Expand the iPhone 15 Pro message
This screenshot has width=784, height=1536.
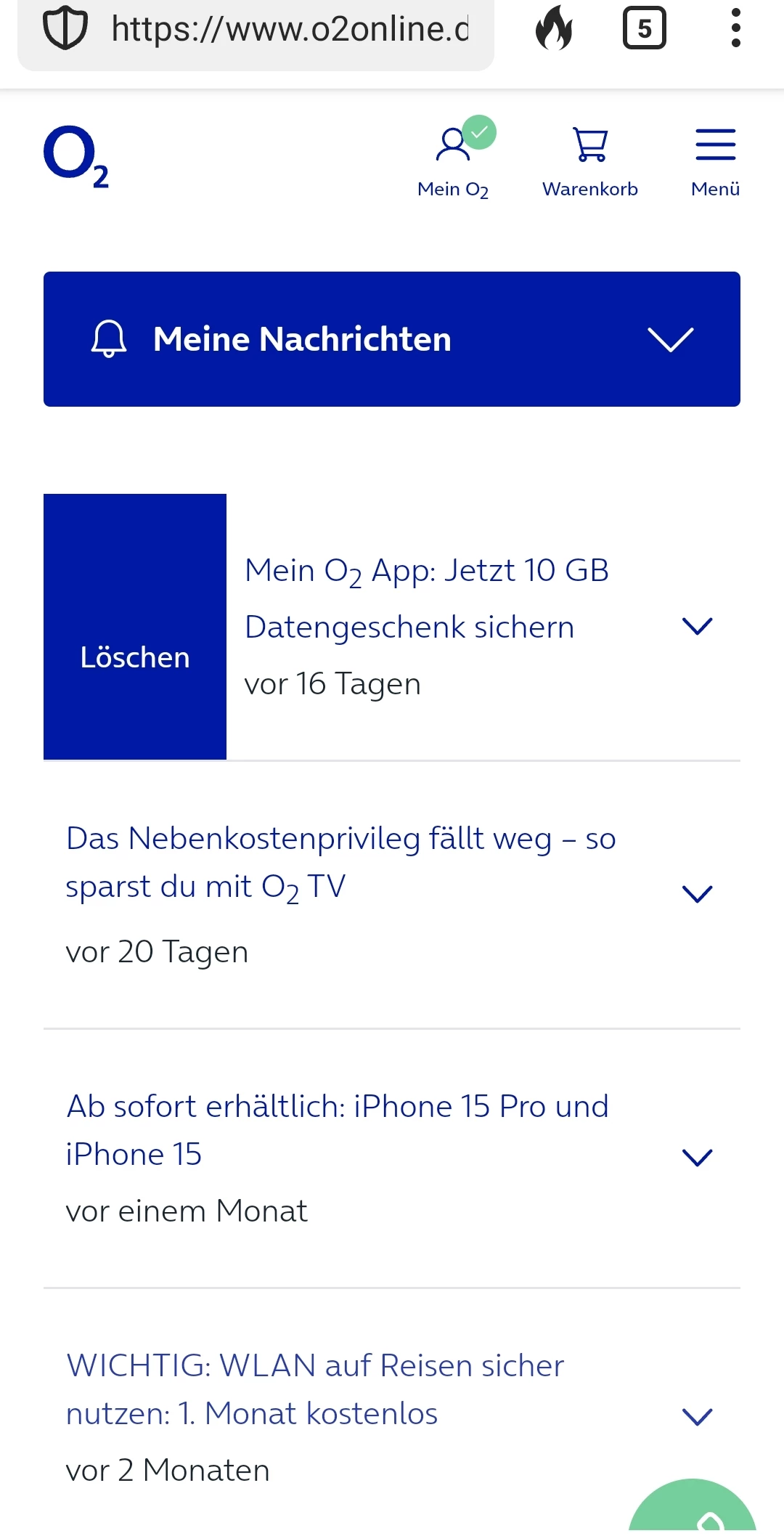(x=697, y=1157)
